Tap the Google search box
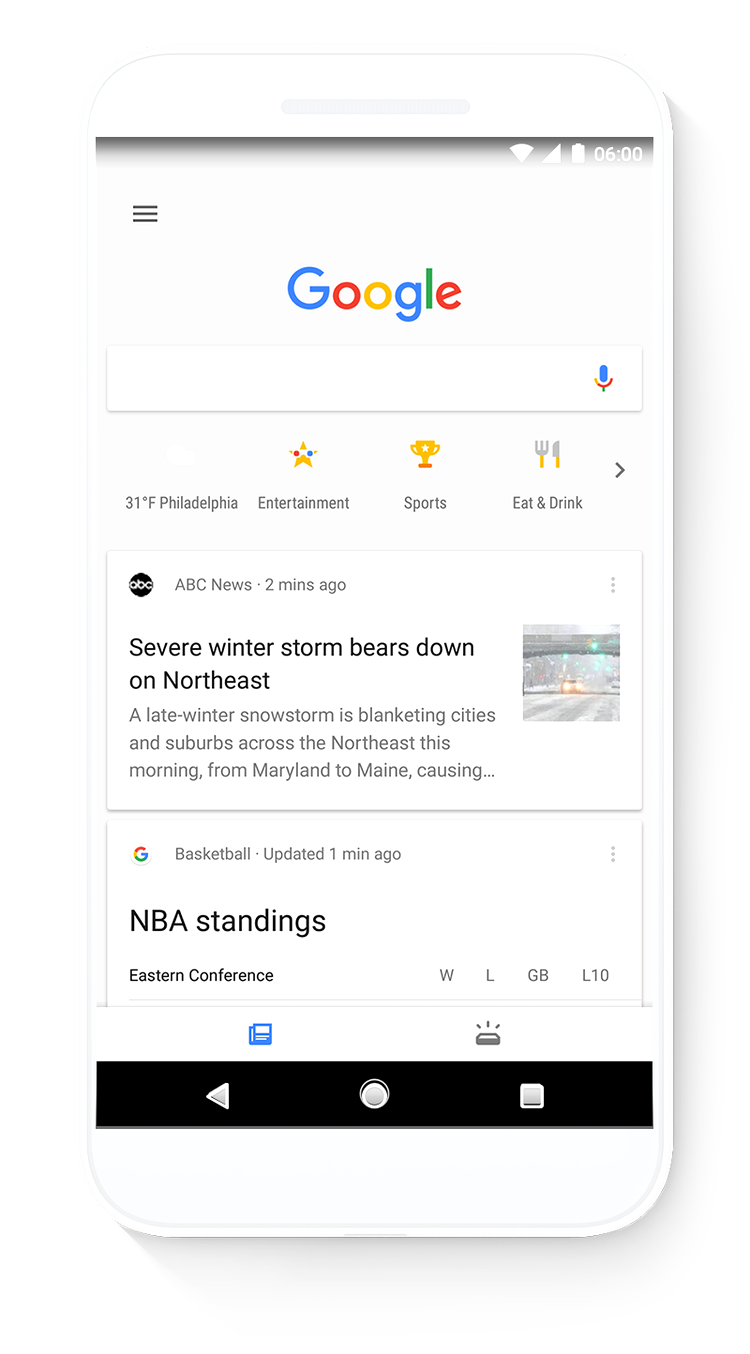This screenshot has height=1354, width=750. pyautogui.click(x=374, y=378)
